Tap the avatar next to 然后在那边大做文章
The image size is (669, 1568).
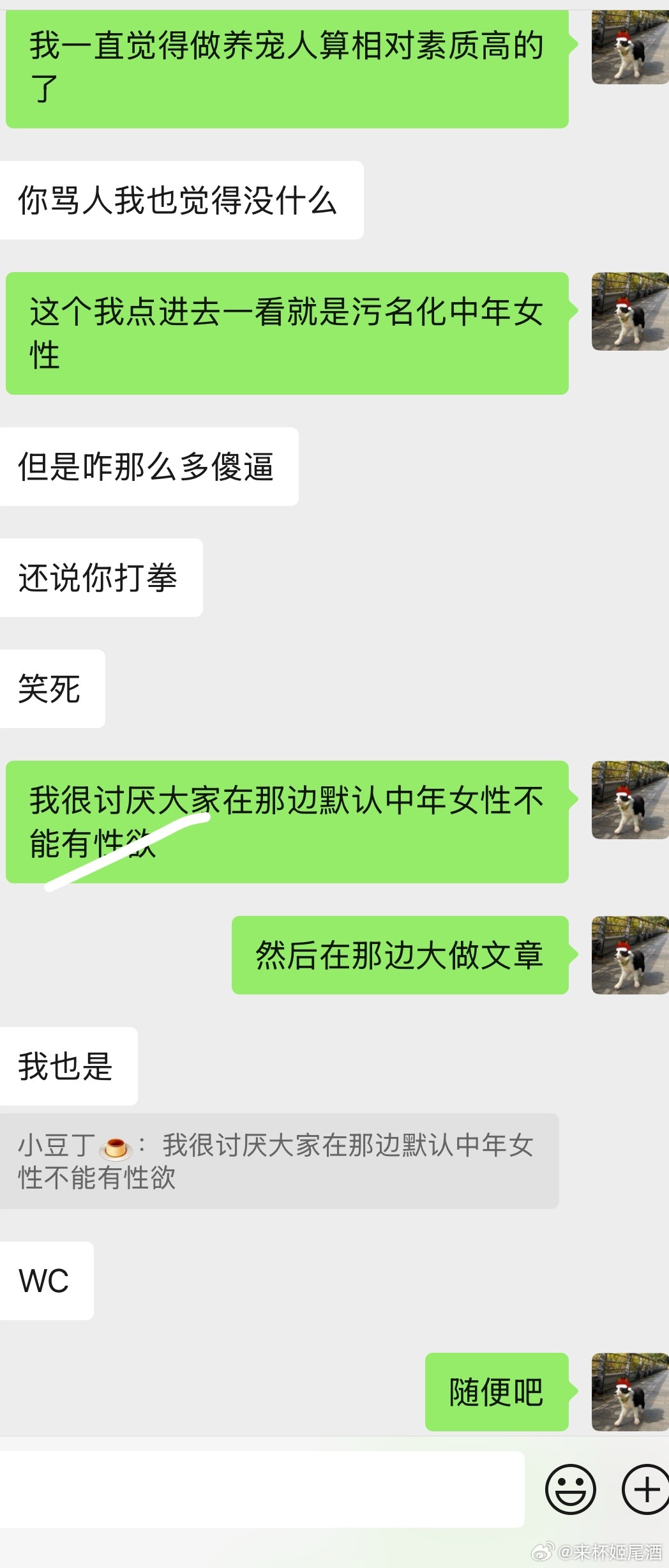pos(629,954)
